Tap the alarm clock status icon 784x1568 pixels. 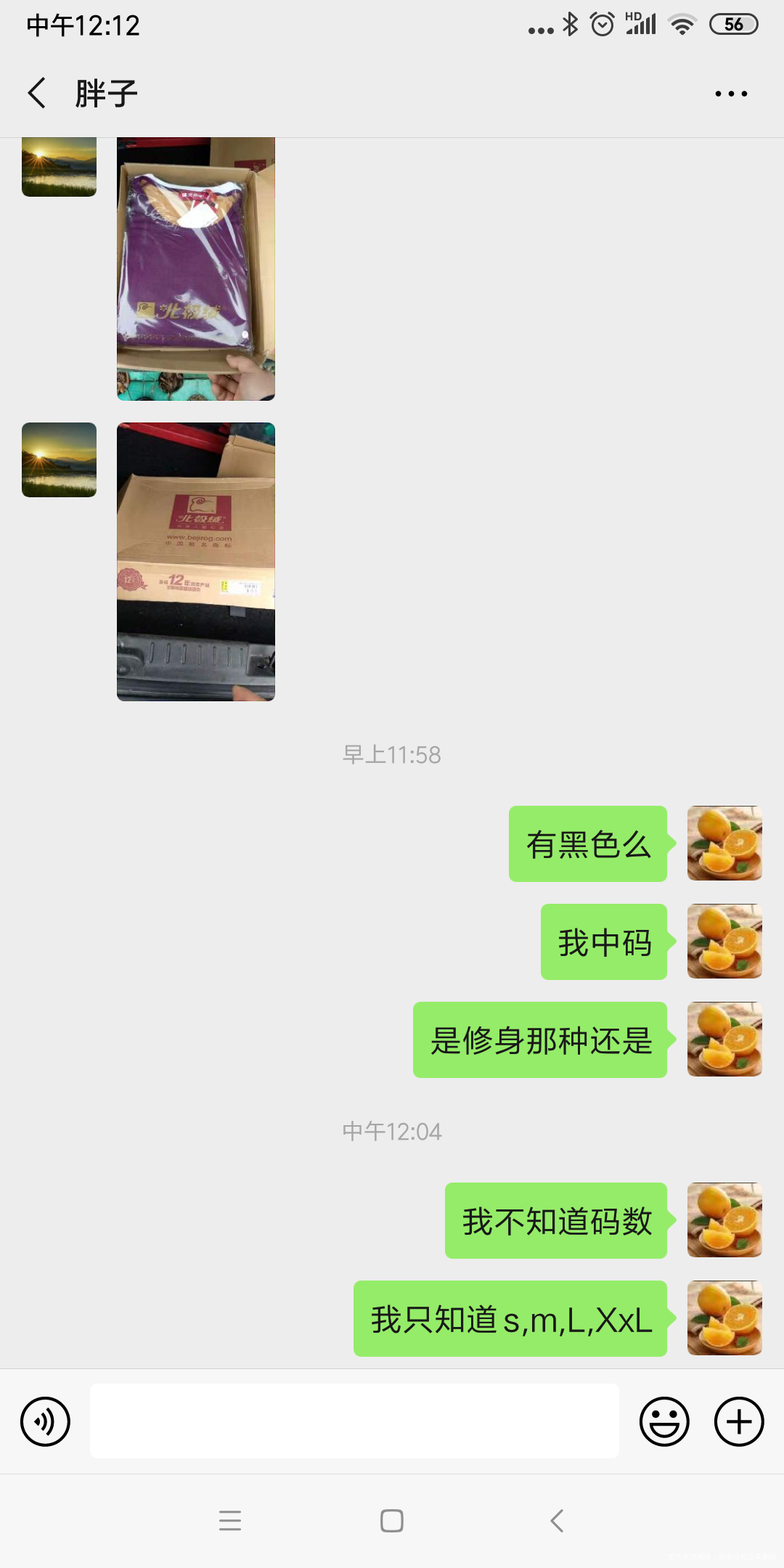coord(602,24)
